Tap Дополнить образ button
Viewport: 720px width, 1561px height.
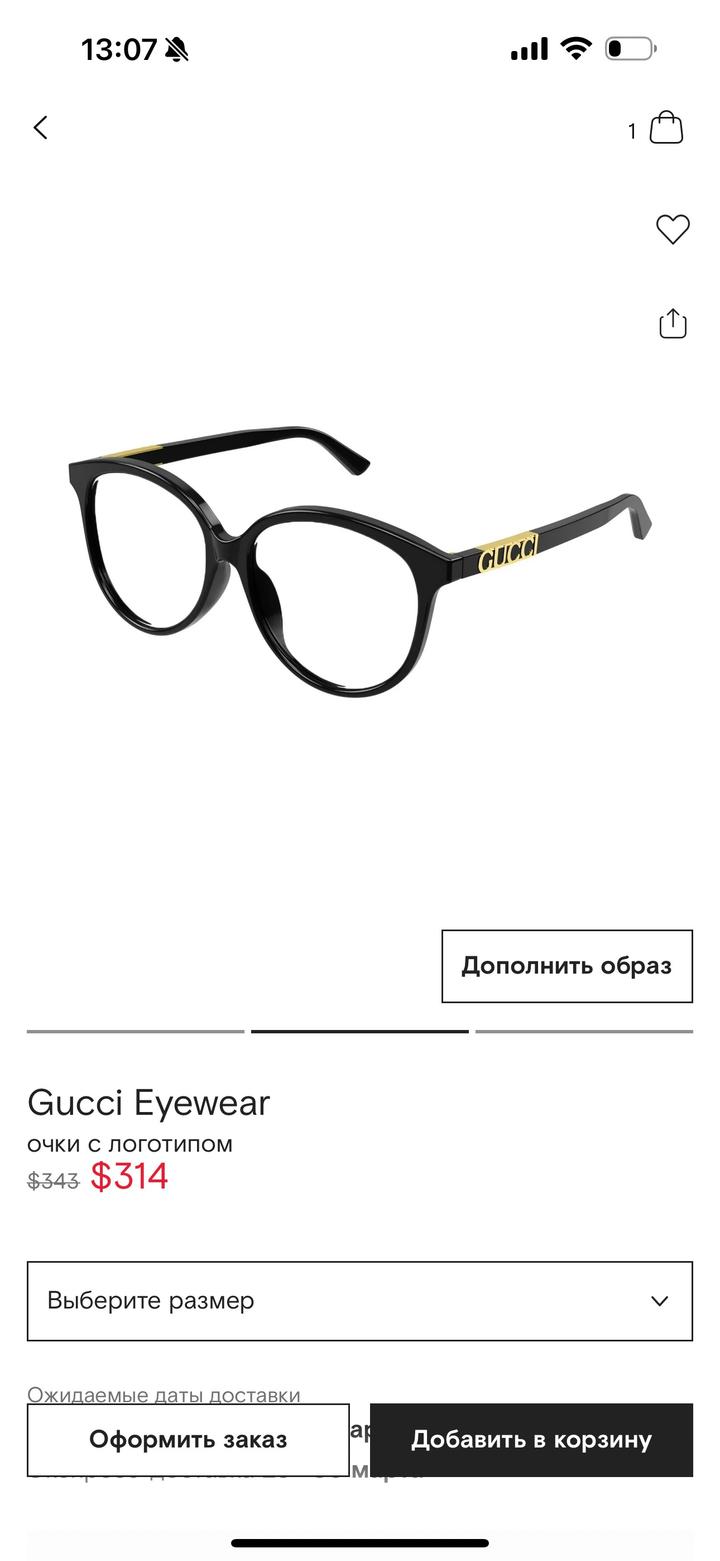566,966
